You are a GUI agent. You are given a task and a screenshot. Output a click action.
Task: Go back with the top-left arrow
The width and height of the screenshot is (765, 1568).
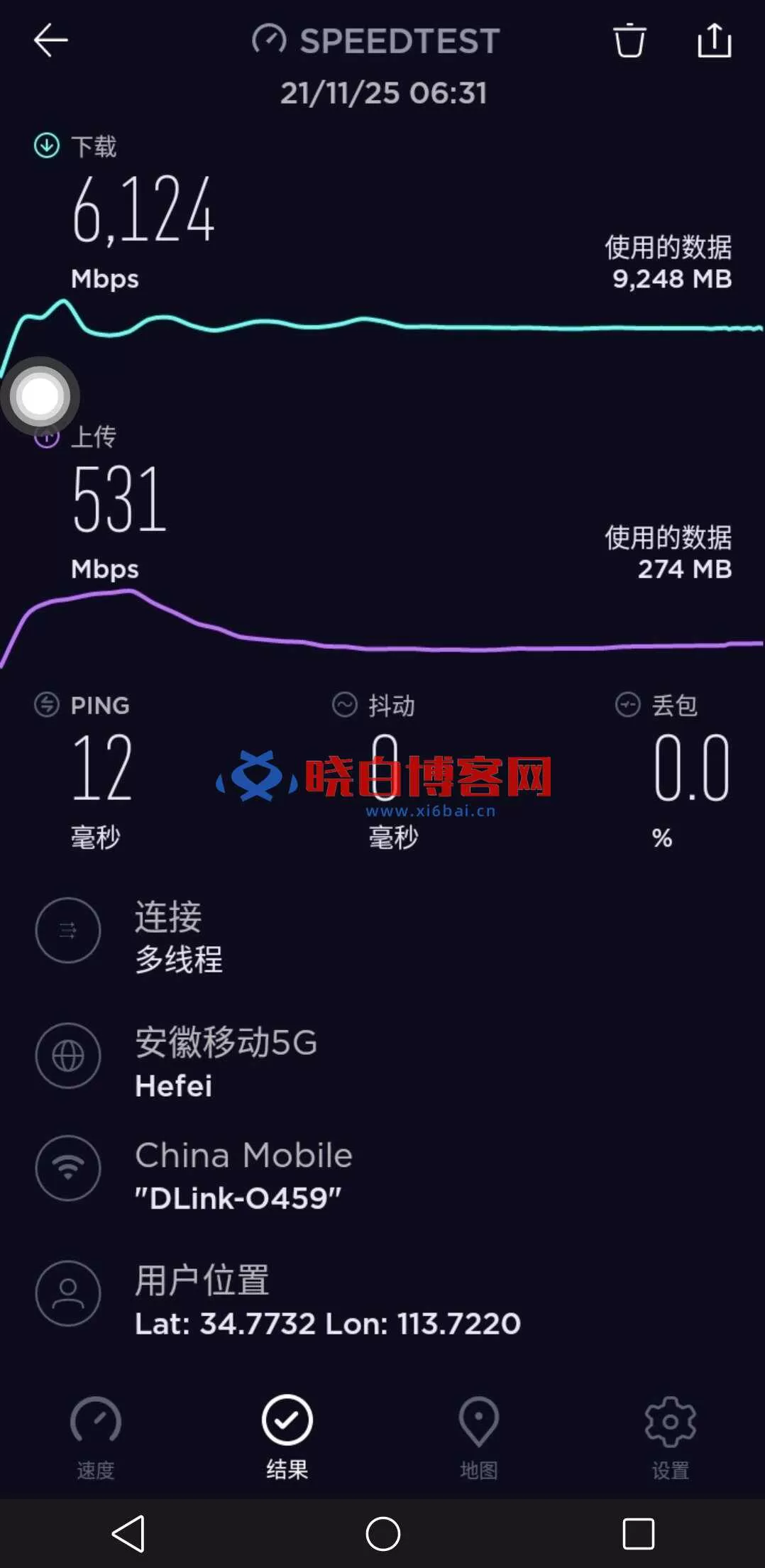[x=51, y=40]
